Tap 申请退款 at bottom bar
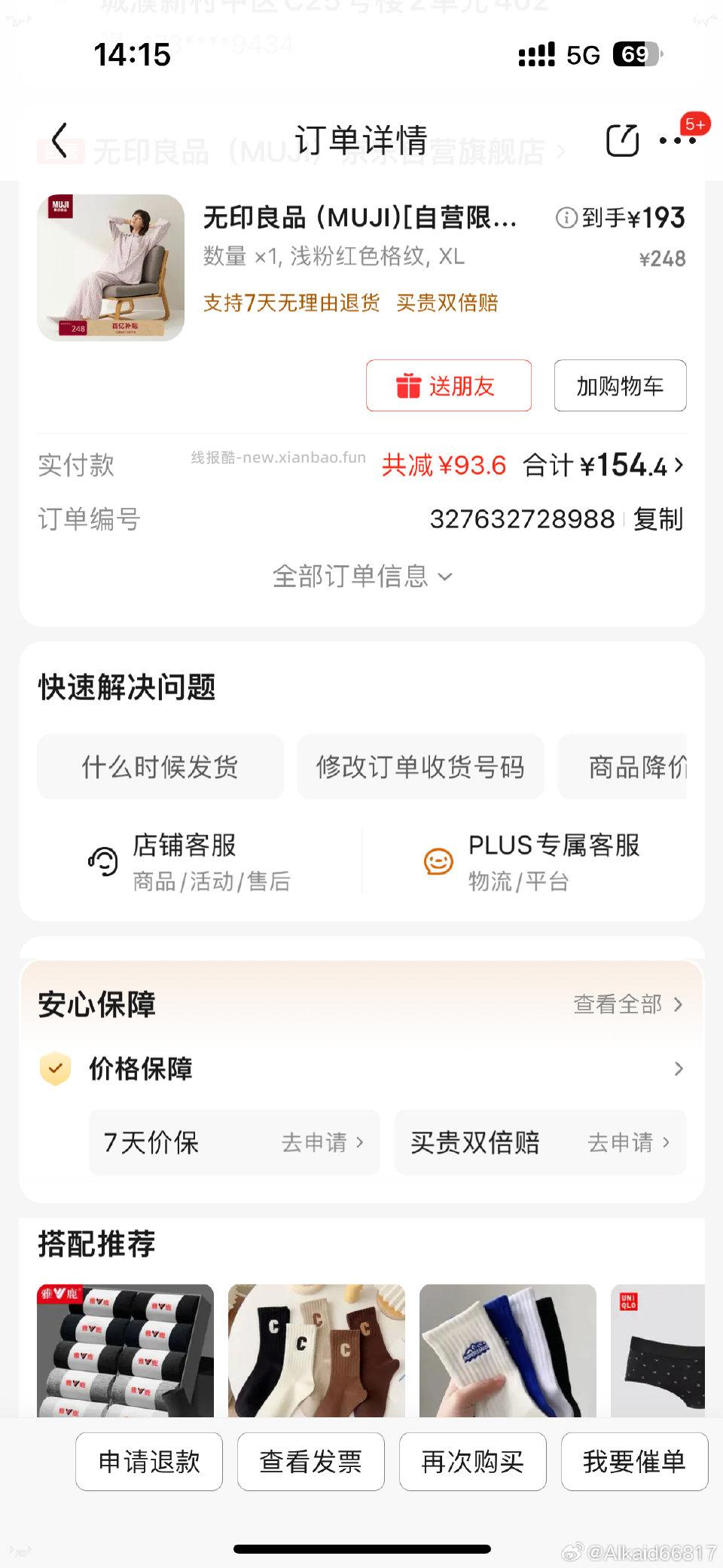 pyautogui.click(x=148, y=1462)
